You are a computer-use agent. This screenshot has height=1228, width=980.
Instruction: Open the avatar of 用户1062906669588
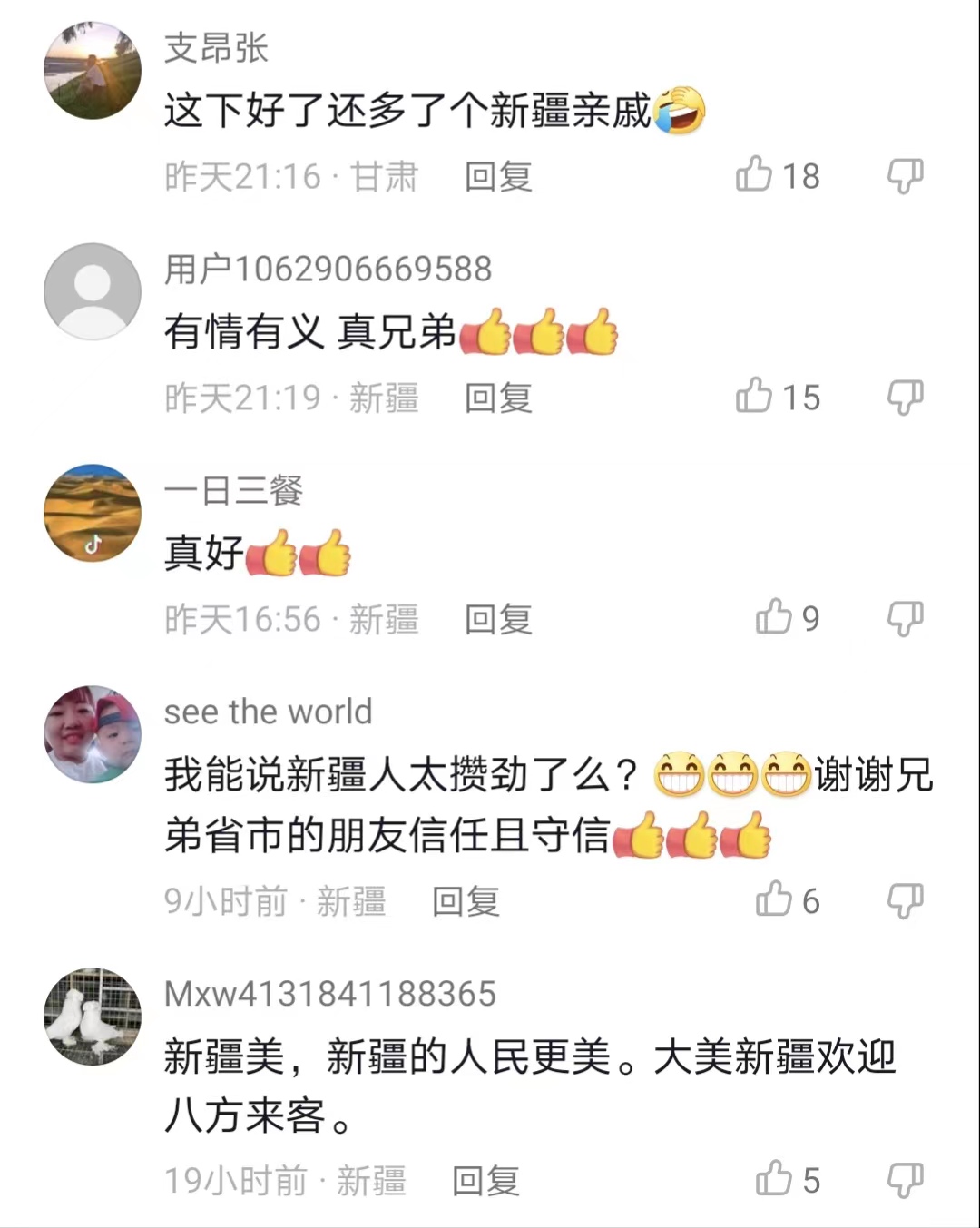[93, 292]
